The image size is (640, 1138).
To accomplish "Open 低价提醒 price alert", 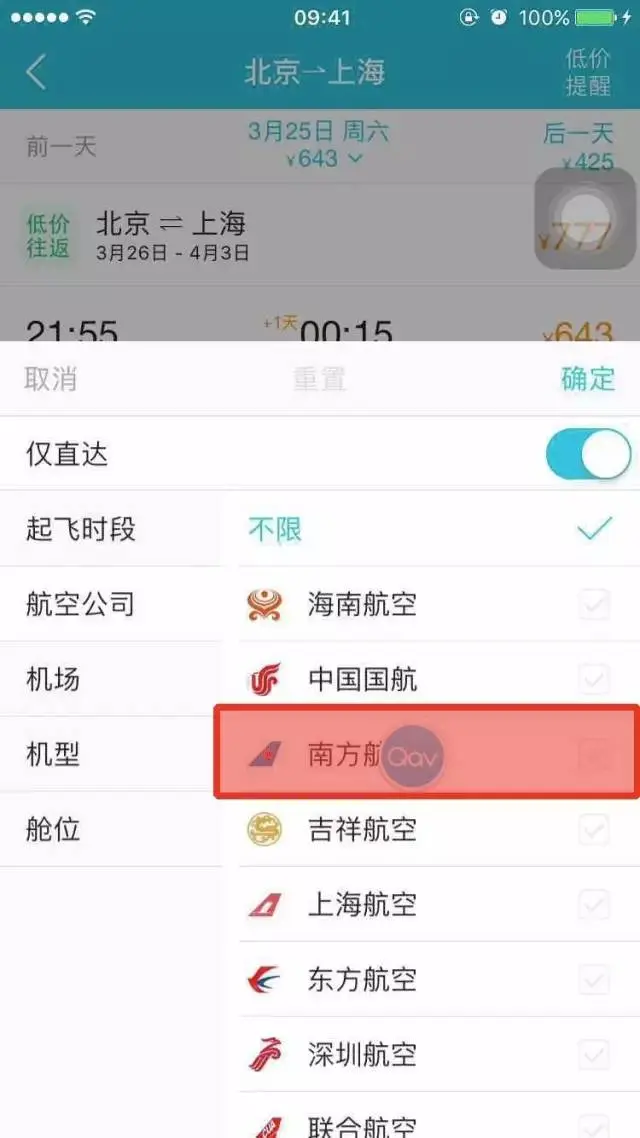I will (588, 72).
